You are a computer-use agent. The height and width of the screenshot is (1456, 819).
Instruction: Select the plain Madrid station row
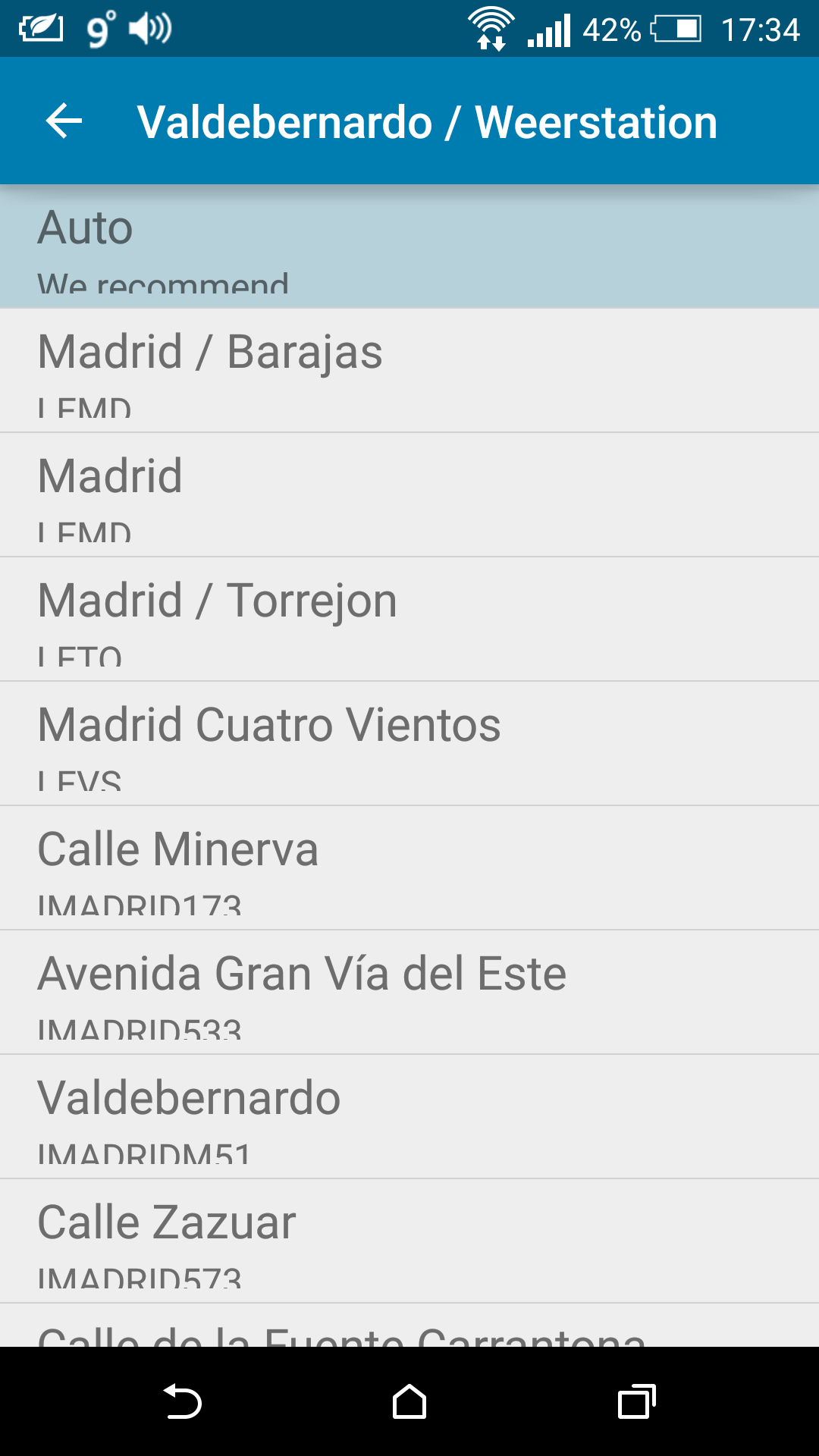(x=409, y=495)
